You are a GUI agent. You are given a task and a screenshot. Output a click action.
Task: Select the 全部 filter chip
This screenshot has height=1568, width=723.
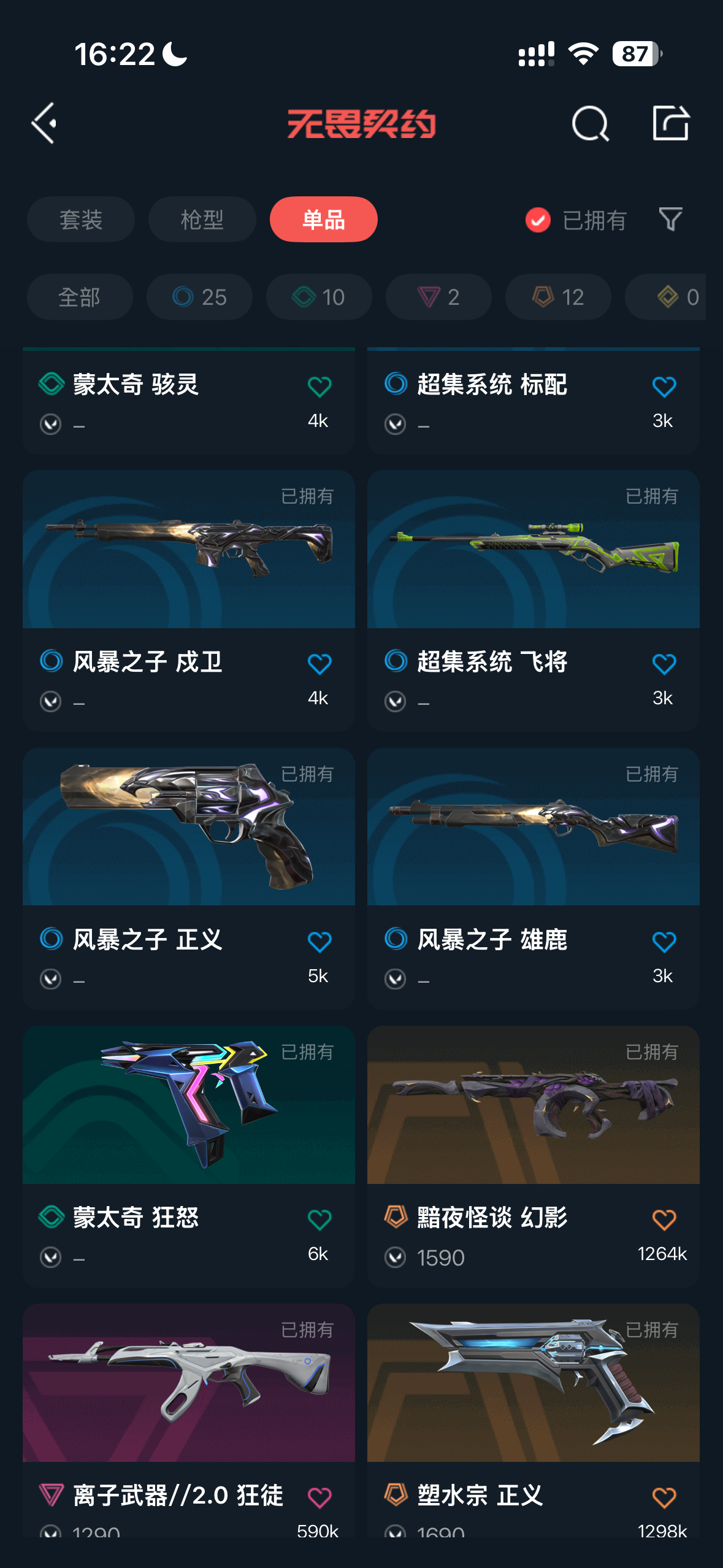80,297
